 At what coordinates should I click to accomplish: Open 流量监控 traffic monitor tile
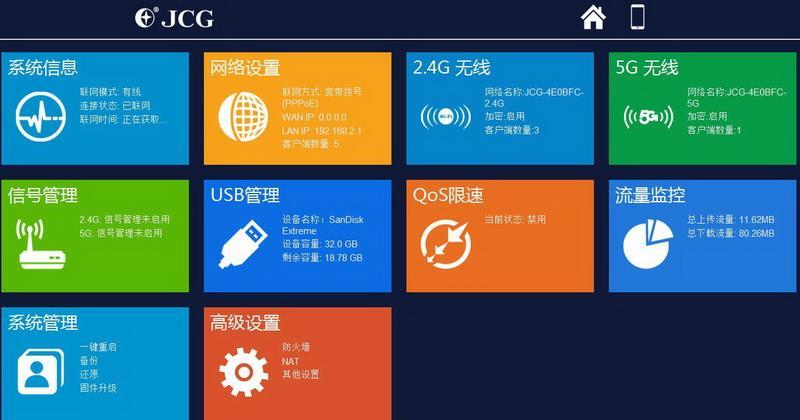click(702, 236)
